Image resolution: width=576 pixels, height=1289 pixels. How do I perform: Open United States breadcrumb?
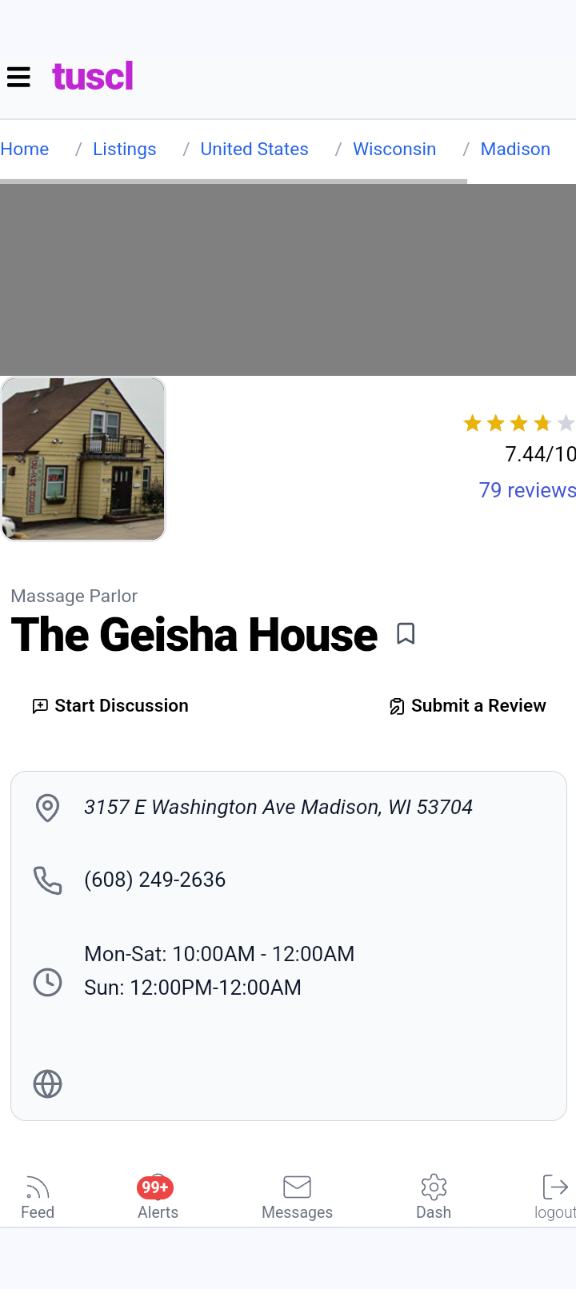click(254, 149)
